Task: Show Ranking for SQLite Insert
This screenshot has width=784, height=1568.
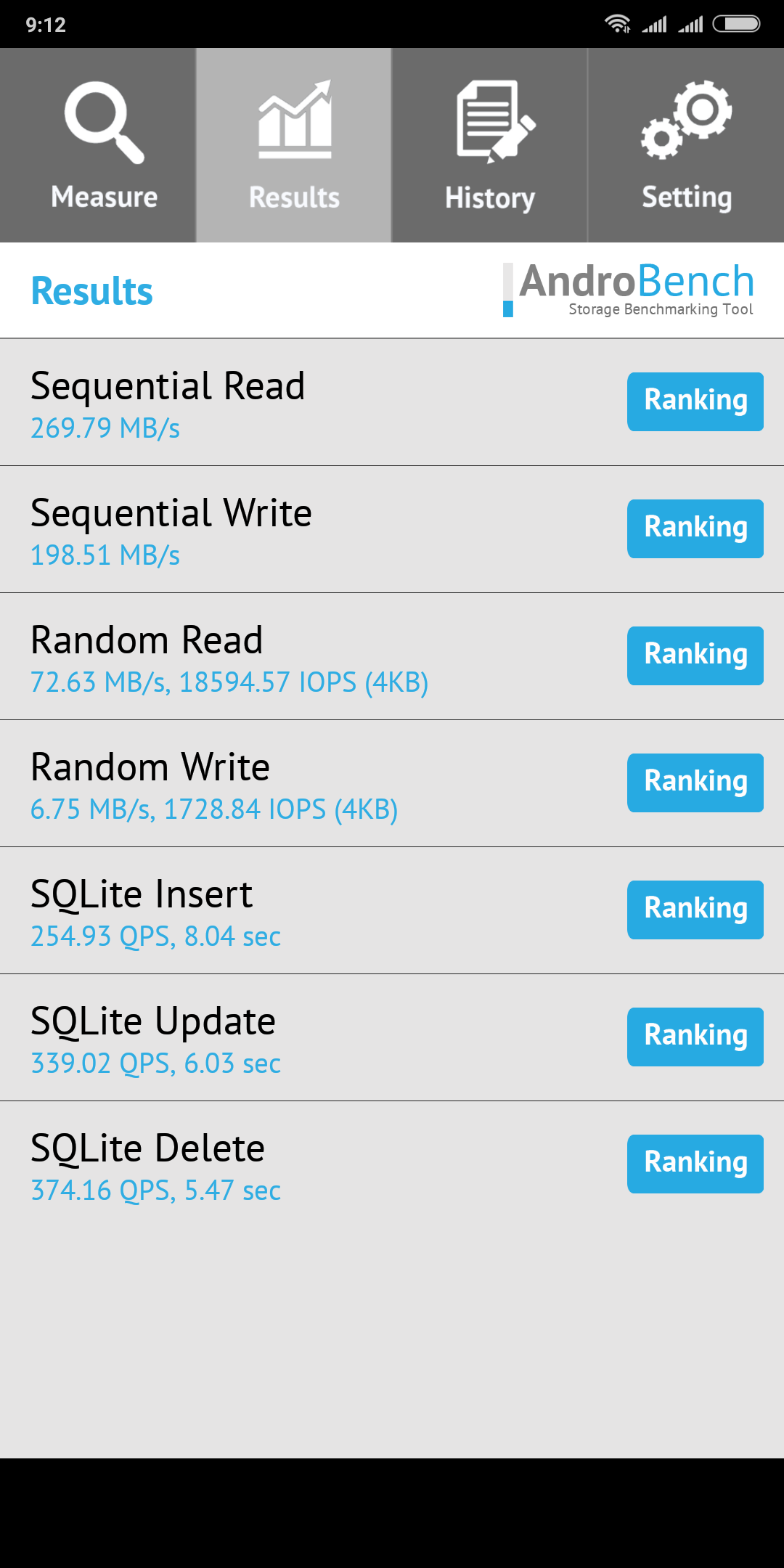Action: (x=695, y=910)
